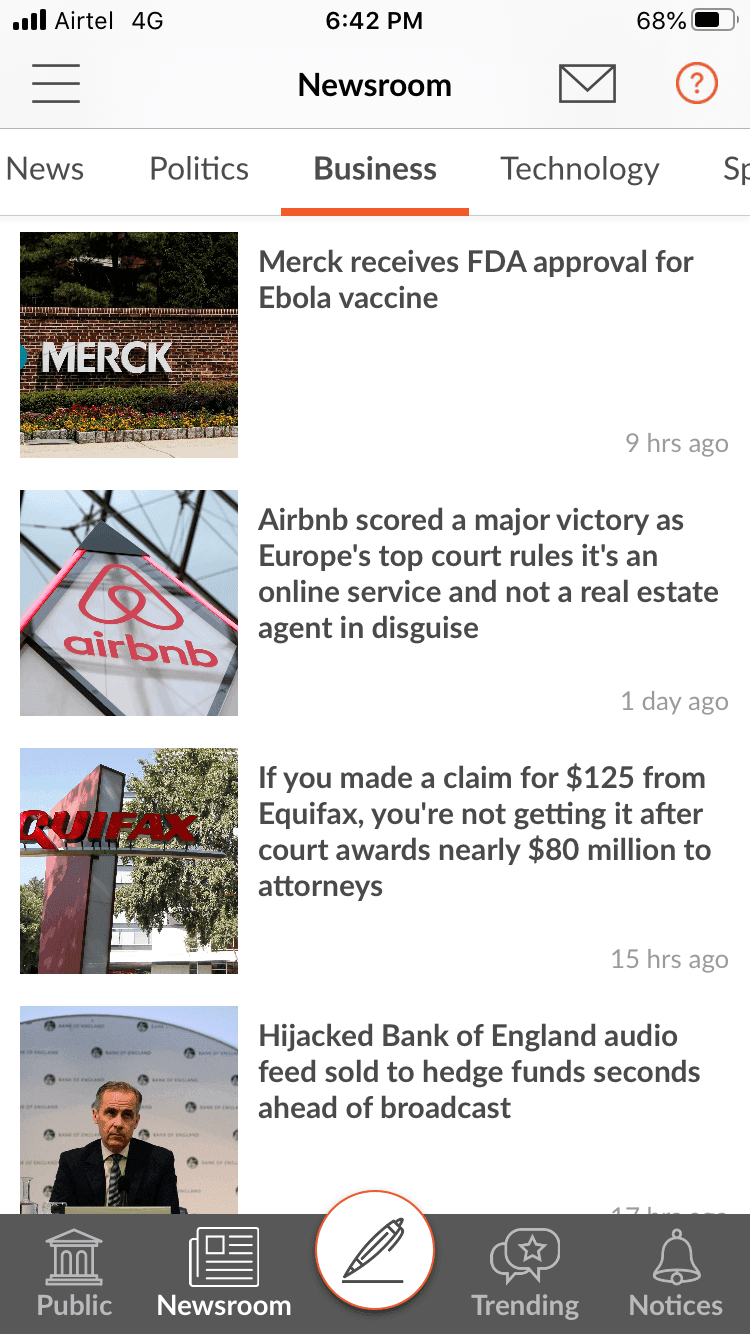This screenshot has height=1334, width=750.
Task: Click the Newsroom title header
Action: pyautogui.click(x=374, y=84)
